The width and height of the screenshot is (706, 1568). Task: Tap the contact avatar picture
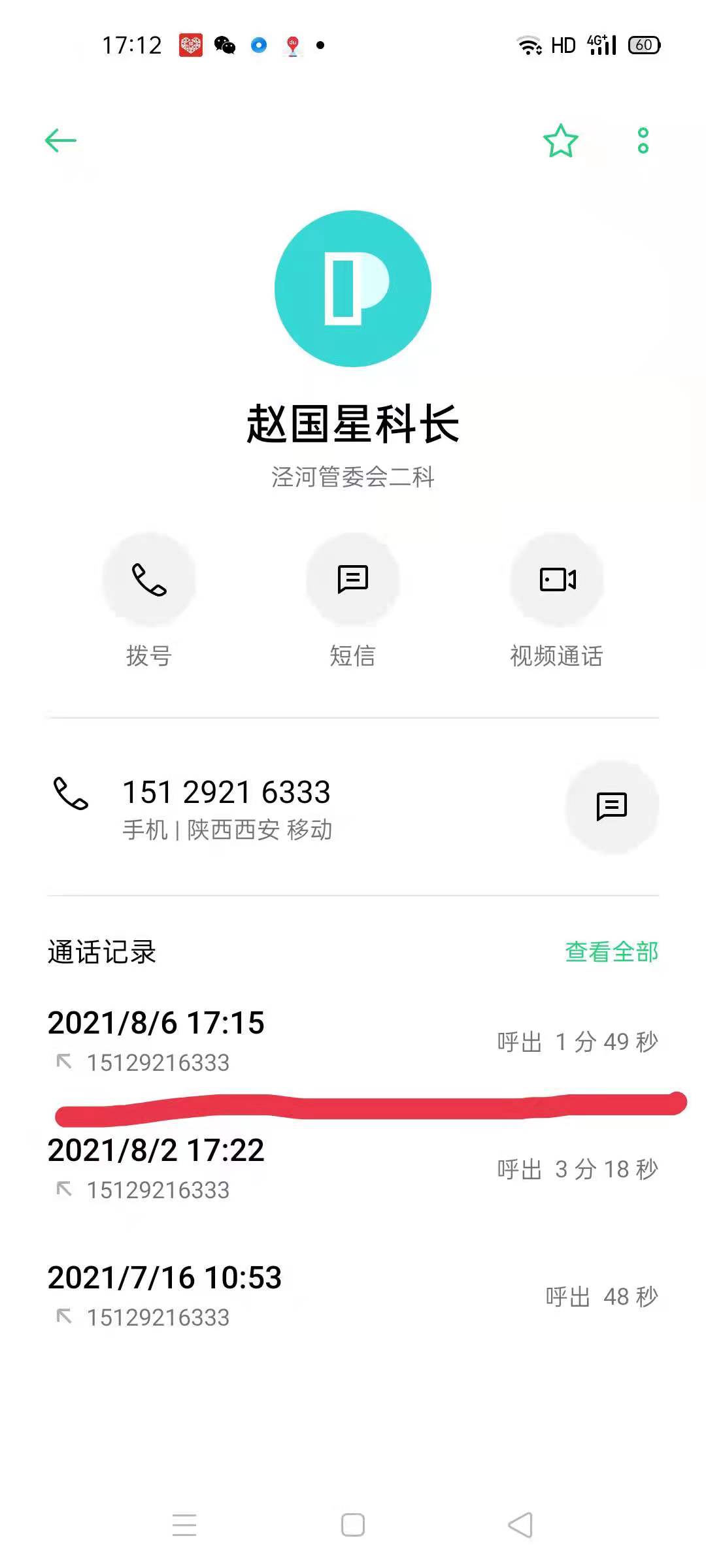[x=353, y=288]
